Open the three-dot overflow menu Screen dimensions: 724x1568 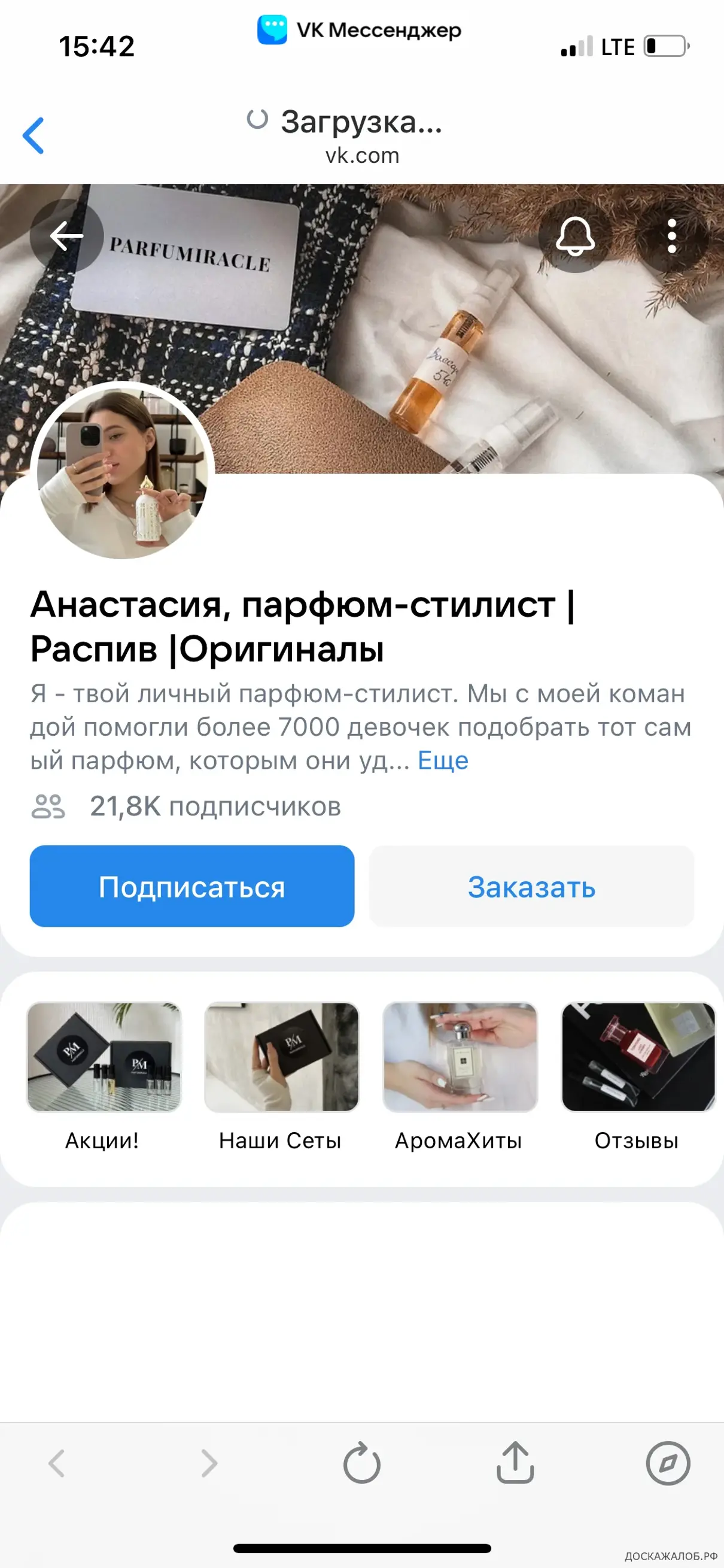coord(672,236)
